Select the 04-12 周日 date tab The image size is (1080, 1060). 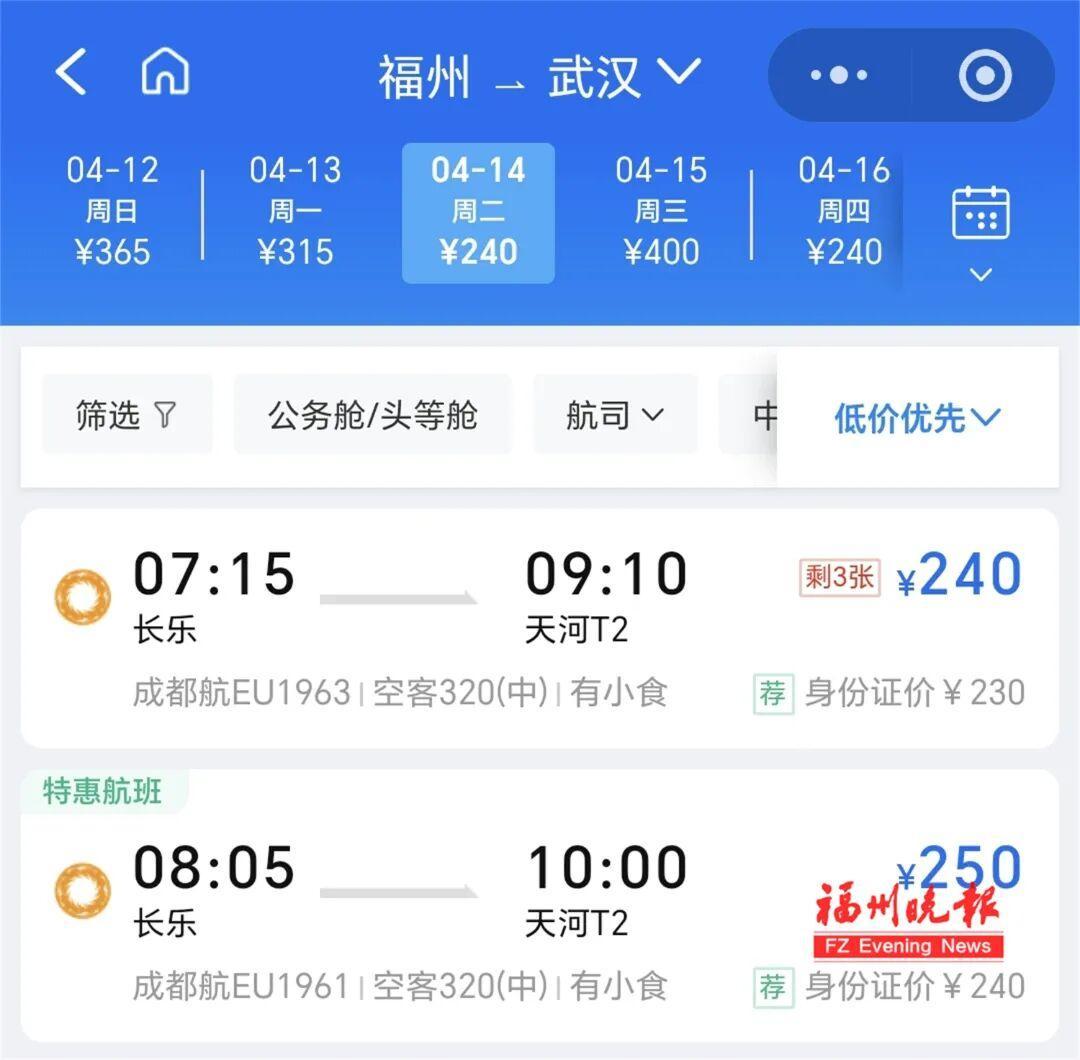tap(112, 212)
